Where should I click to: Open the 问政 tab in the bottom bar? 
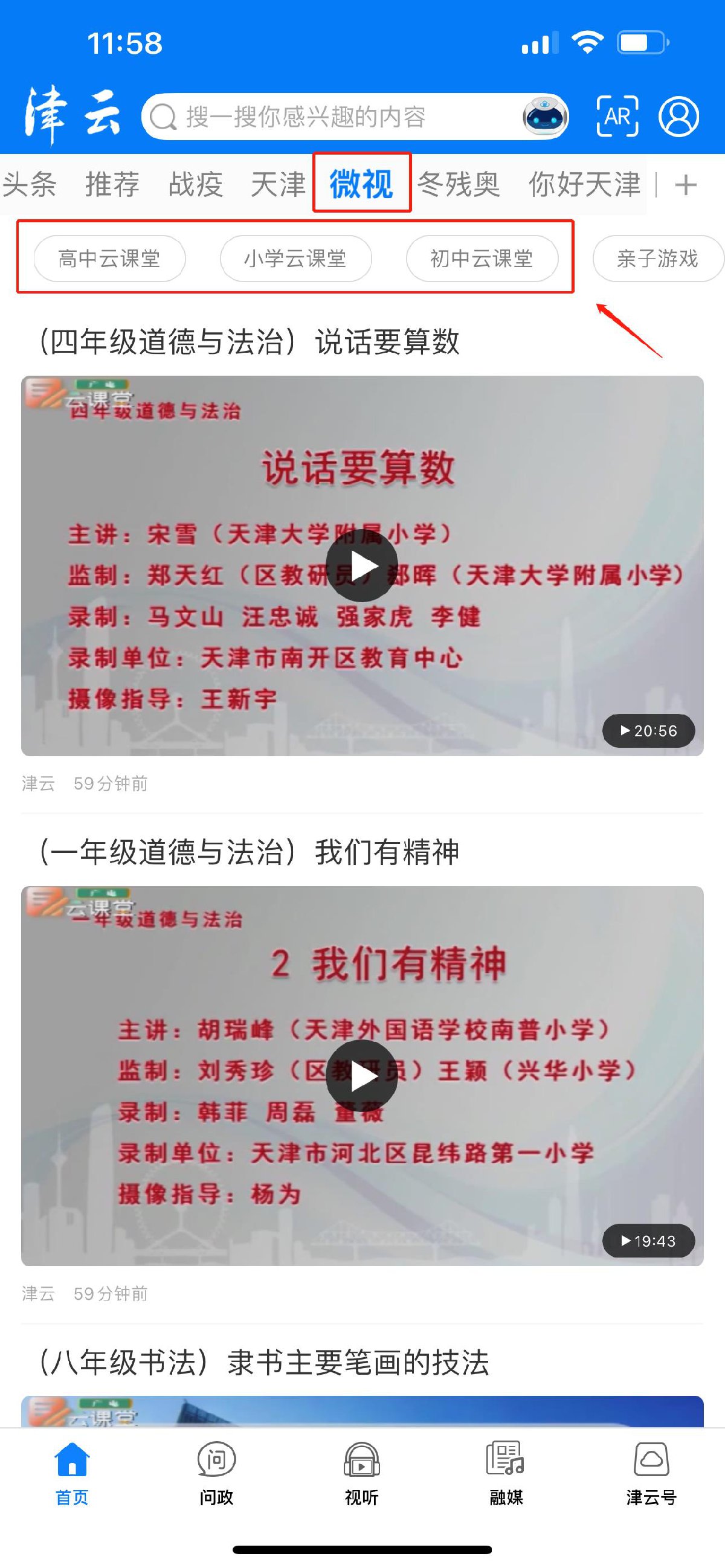click(217, 1473)
